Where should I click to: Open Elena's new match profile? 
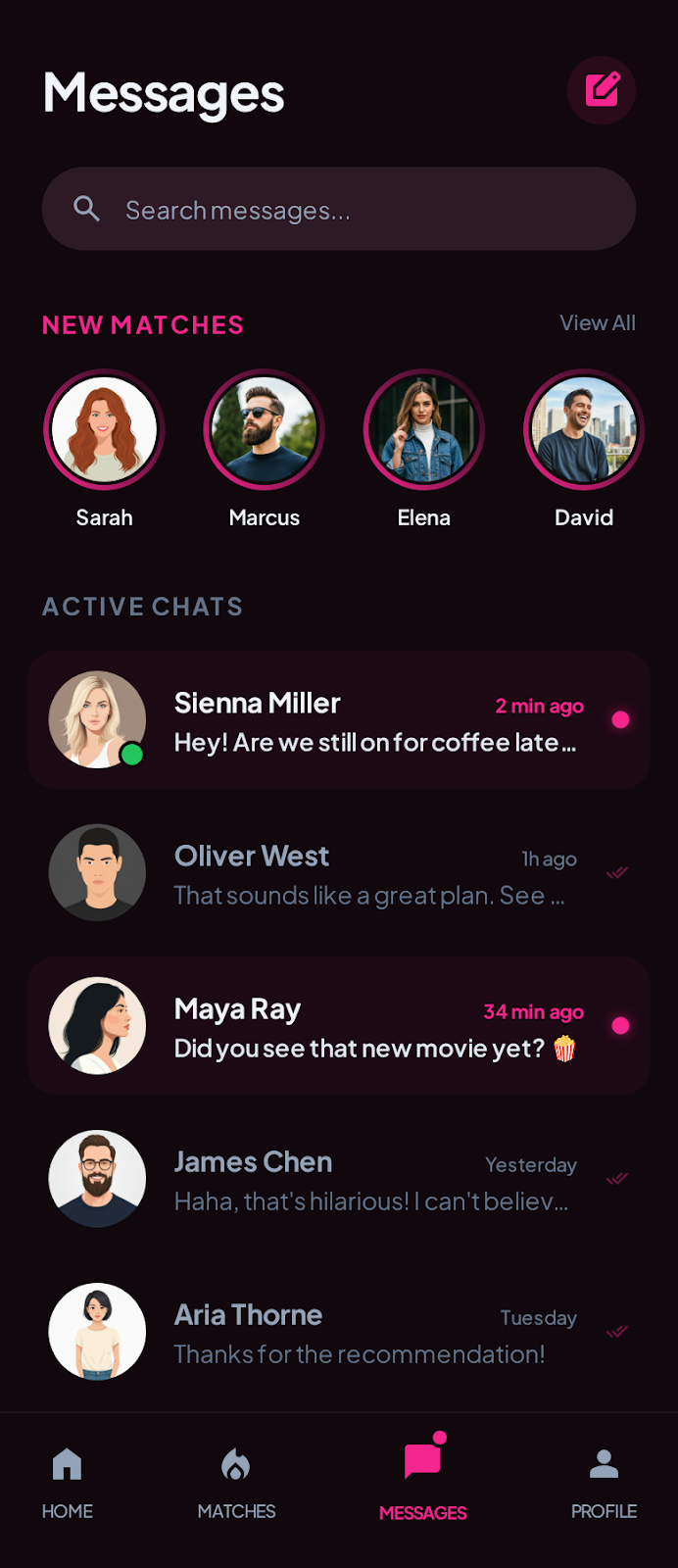(x=423, y=430)
